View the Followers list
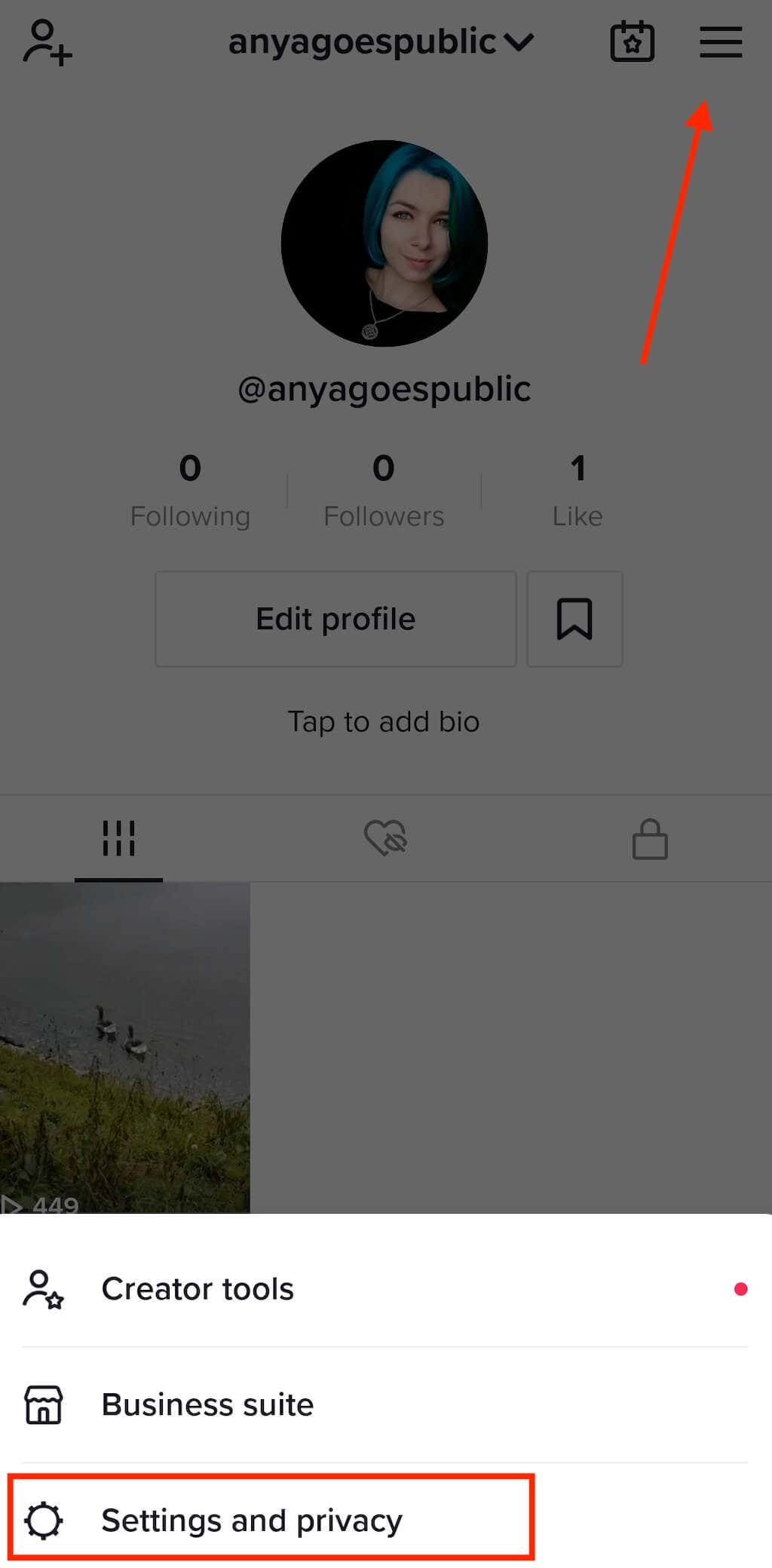The width and height of the screenshot is (772, 1568). (x=384, y=490)
